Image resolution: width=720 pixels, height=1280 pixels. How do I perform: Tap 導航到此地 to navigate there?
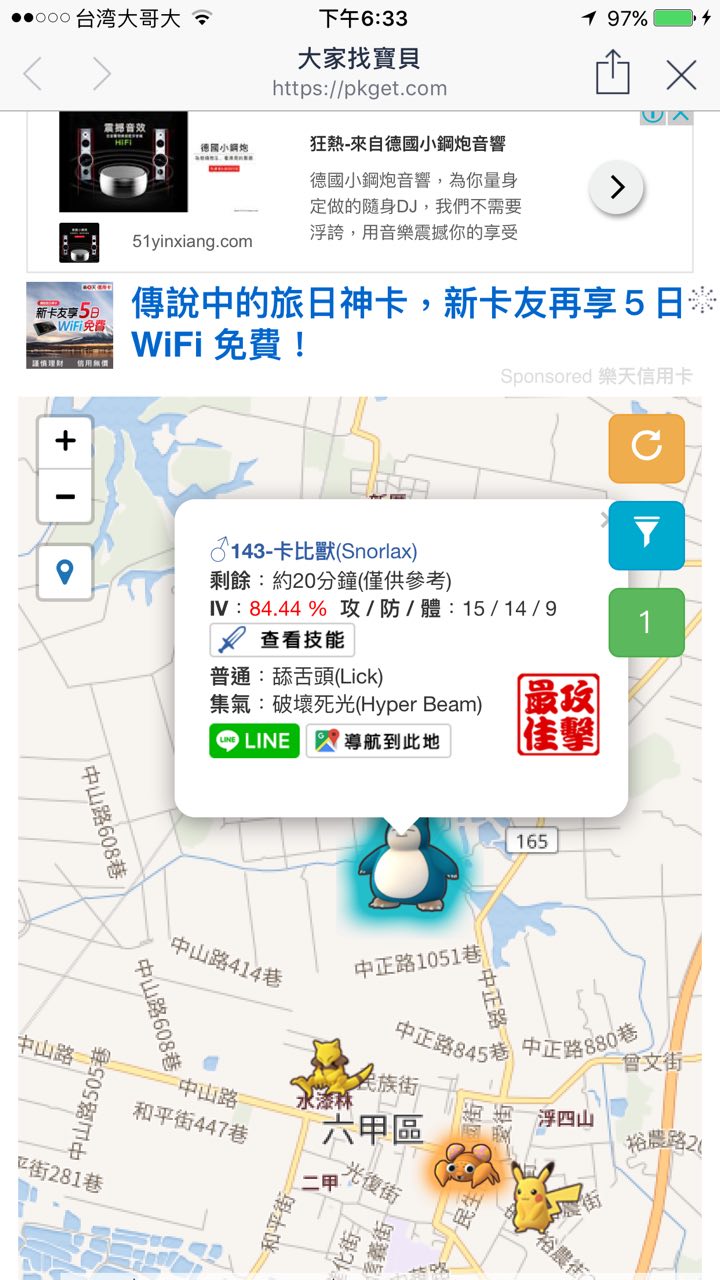tap(378, 741)
